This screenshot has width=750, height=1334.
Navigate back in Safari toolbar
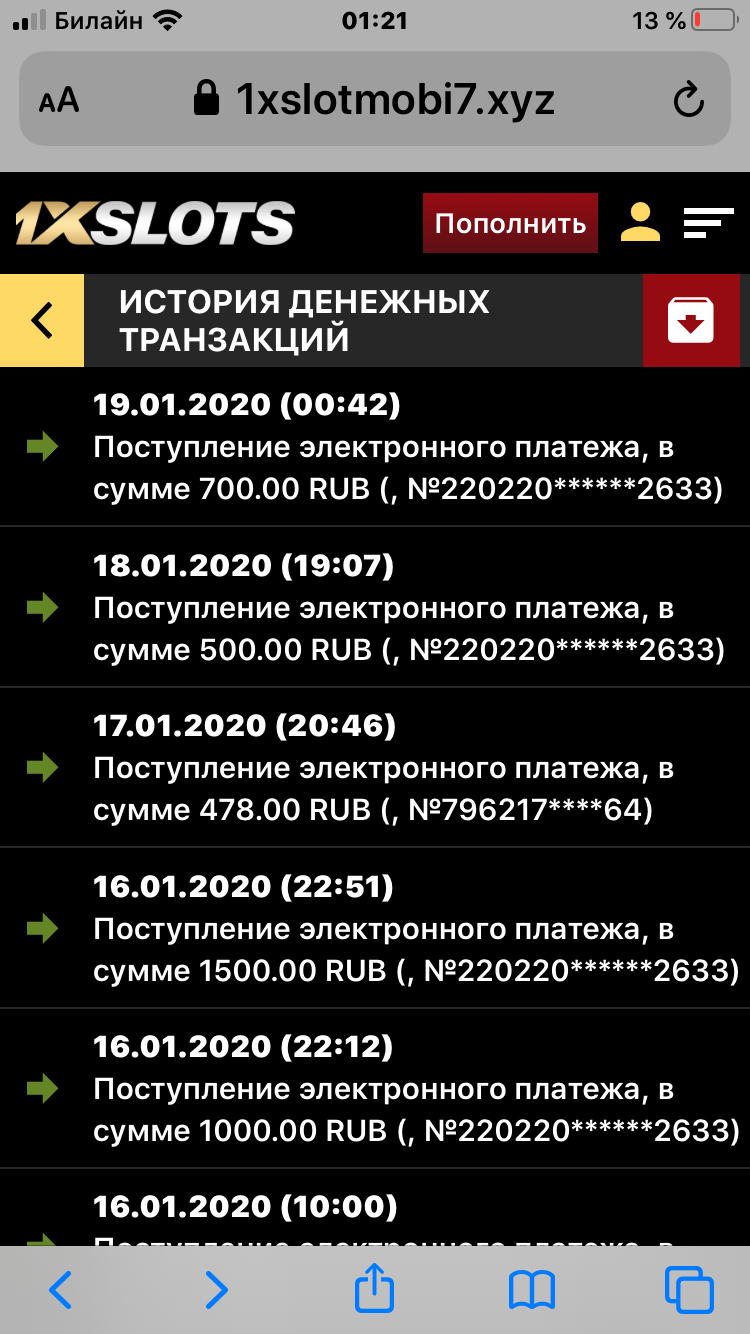[61, 1290]
